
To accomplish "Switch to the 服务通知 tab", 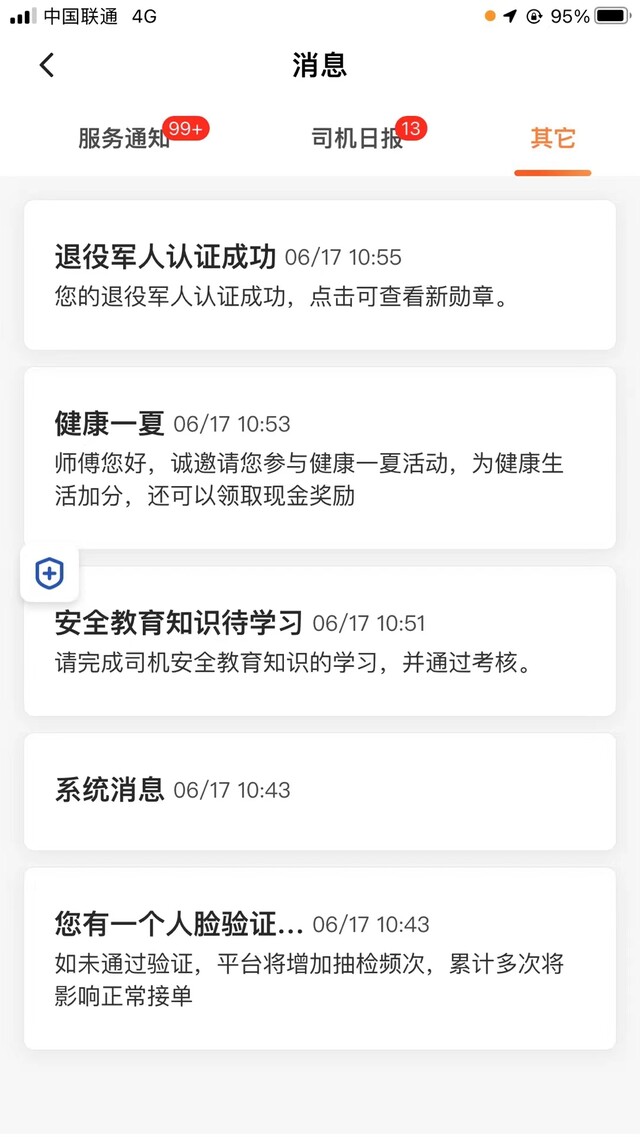I will tap(124, 138).
